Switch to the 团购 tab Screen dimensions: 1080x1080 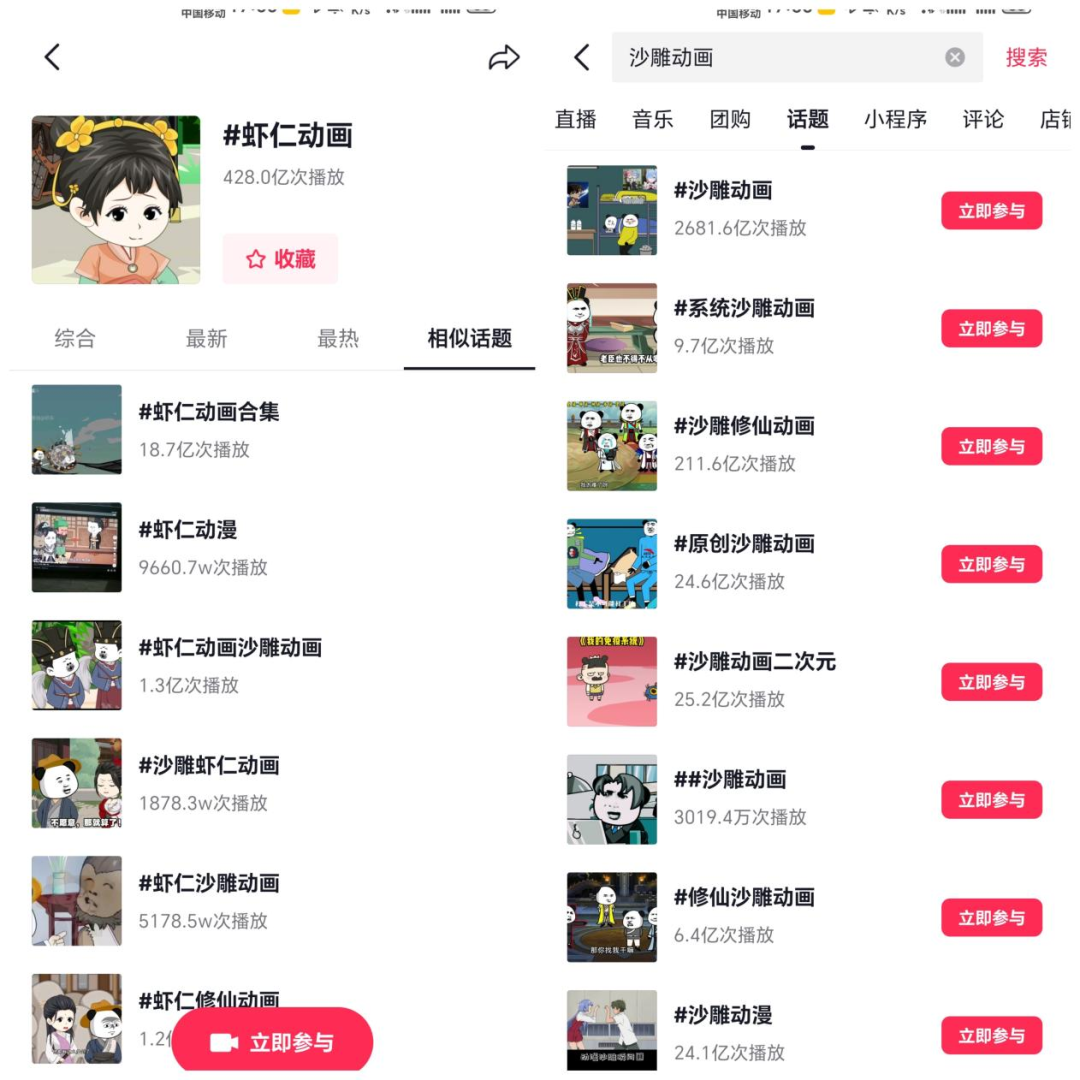pyautogui.click(x=730, y=120)
